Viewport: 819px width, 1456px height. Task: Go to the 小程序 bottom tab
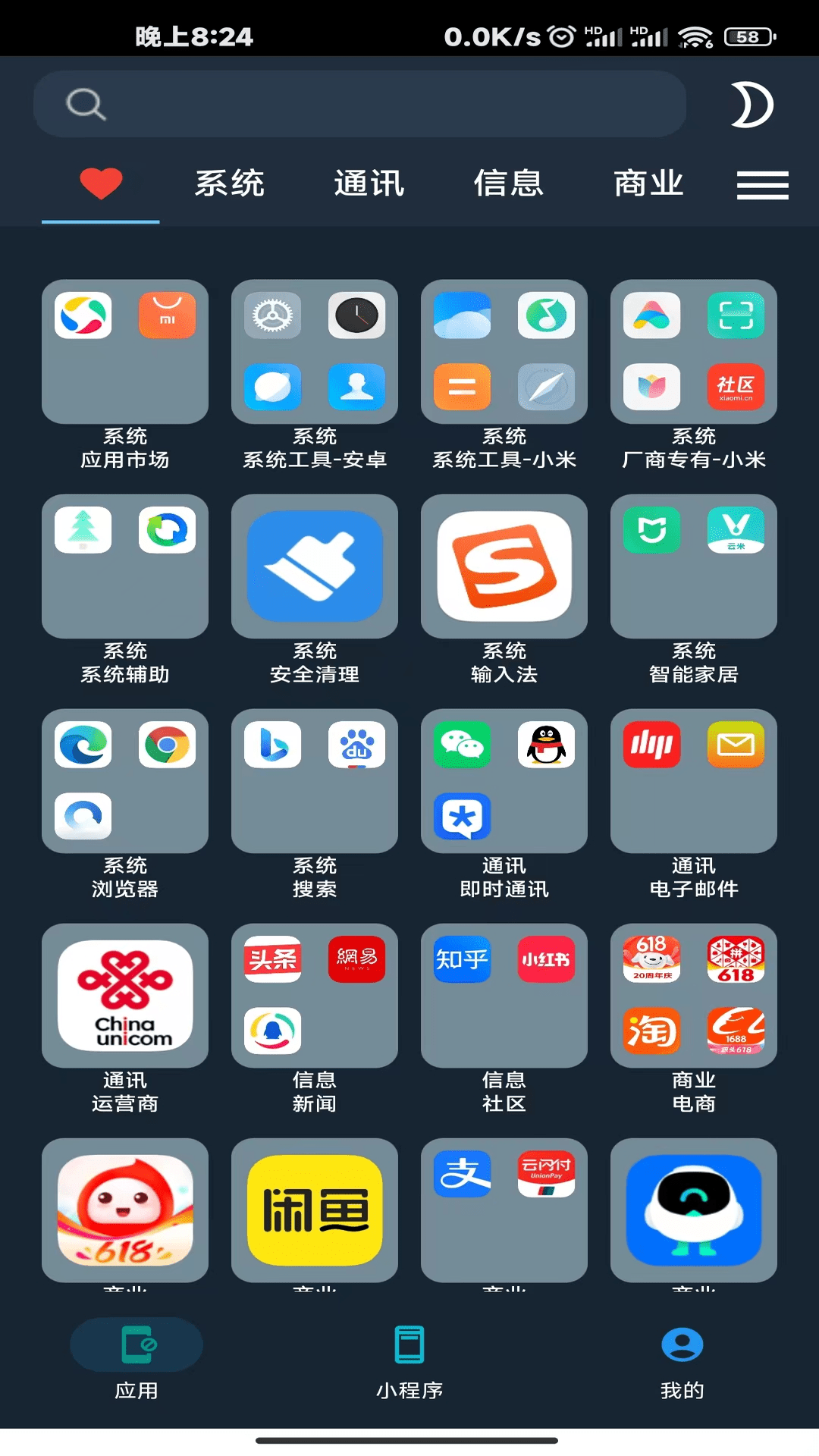(x=409, y=1361)
